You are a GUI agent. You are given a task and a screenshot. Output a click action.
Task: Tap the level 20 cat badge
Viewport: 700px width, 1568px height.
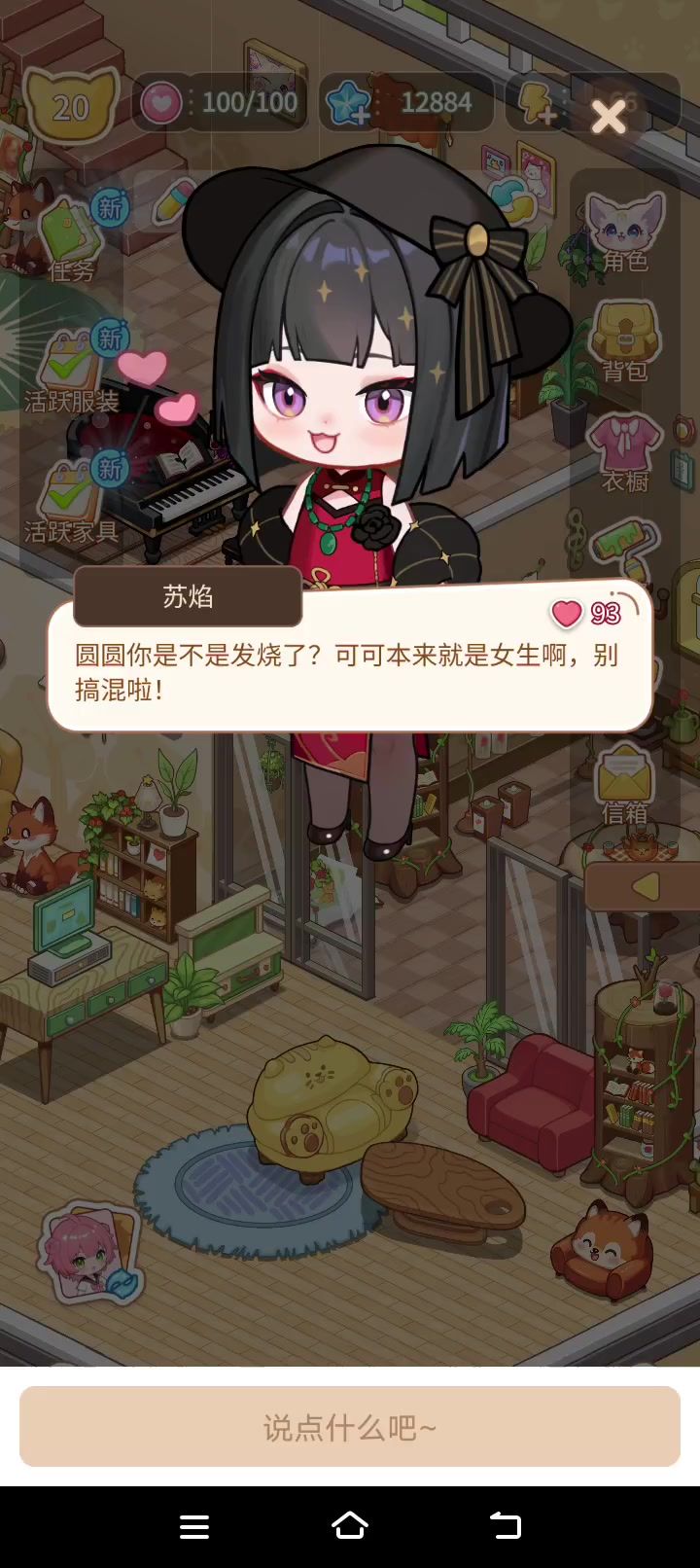(70, 105)
